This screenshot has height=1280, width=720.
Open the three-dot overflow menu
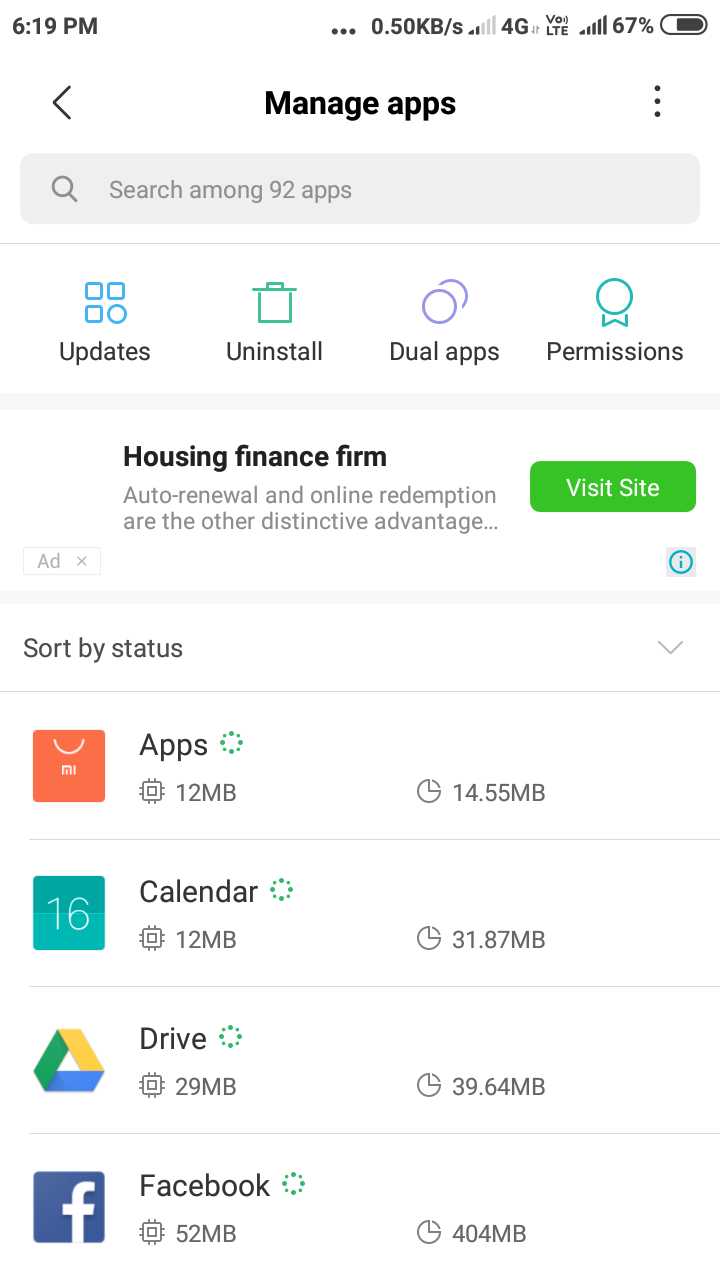coord(657,102)
